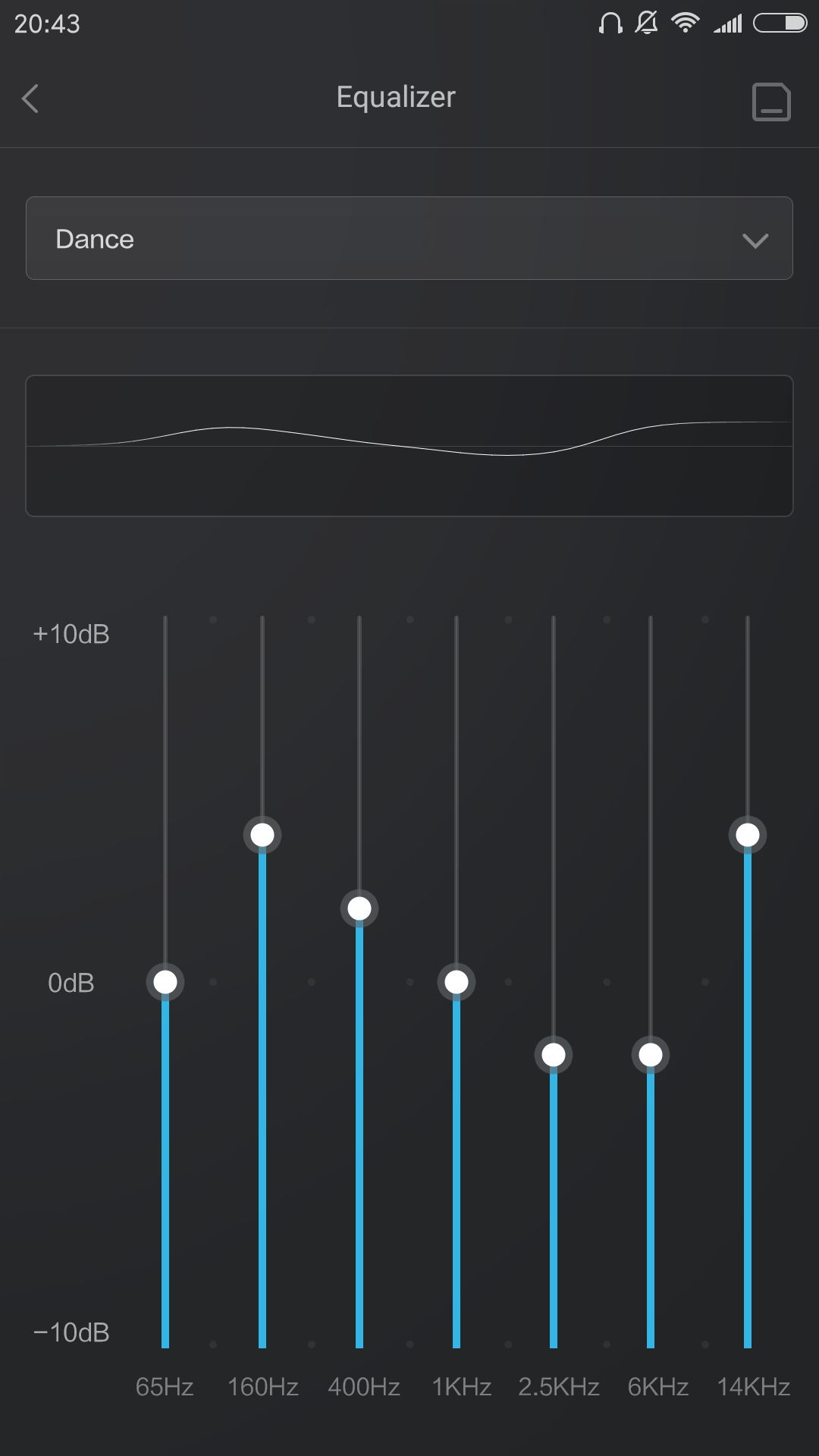Tap the save preset icon in the header
Image resolution: width=819 pixels, height=1456 pixels.
tap(771, 102)
